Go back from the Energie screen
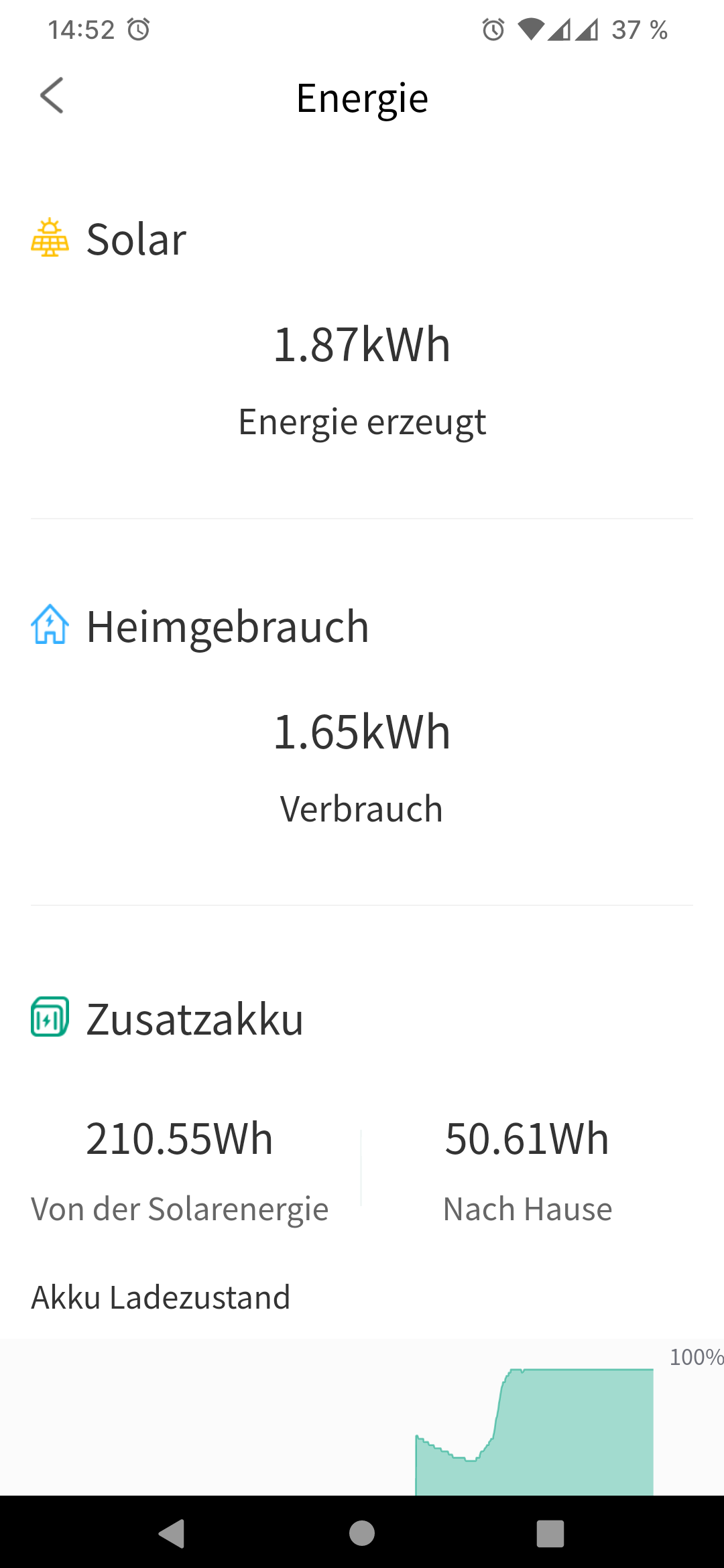The height and width of the screenshot is (1568, 724). pyautogui.click(x=52, y=96)
